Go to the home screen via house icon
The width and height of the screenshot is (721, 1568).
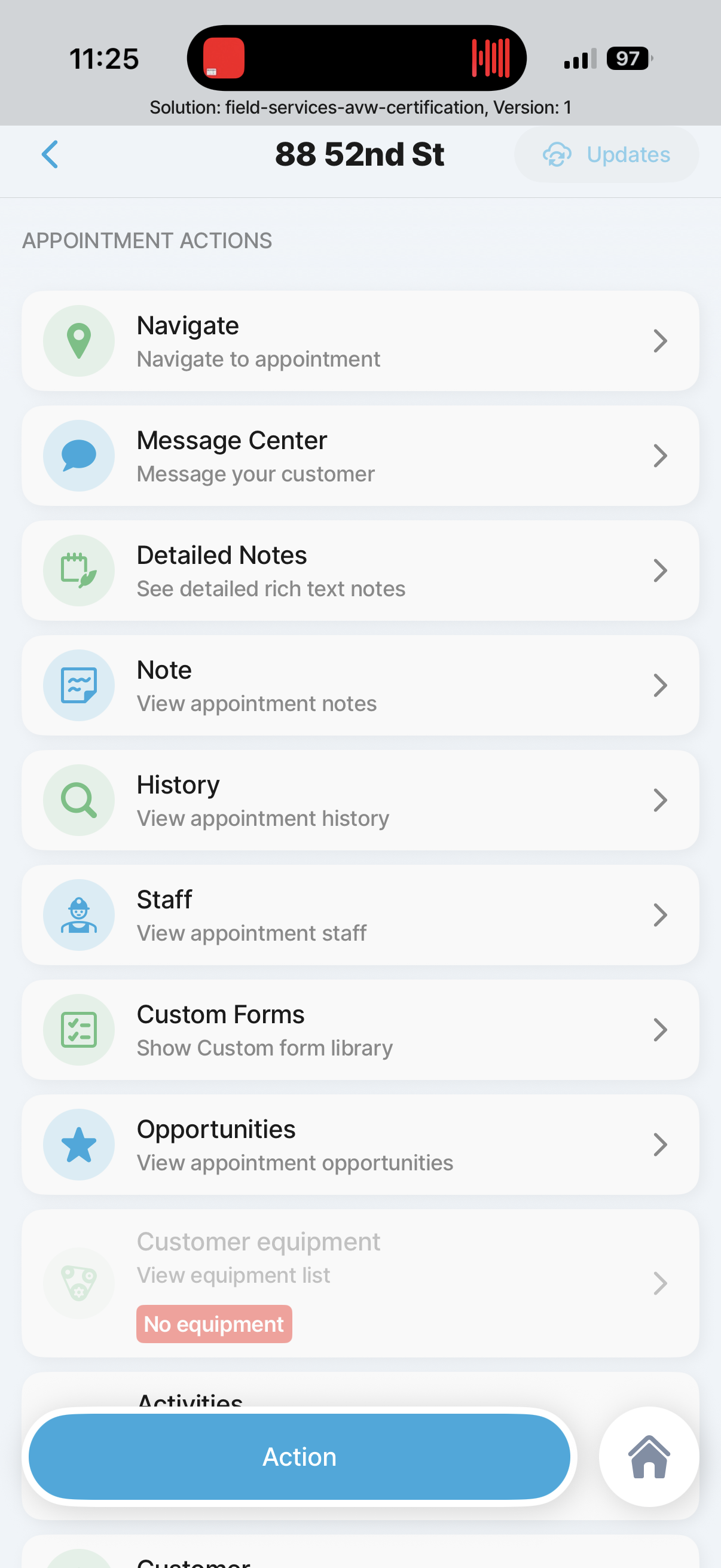(649, 1457)
